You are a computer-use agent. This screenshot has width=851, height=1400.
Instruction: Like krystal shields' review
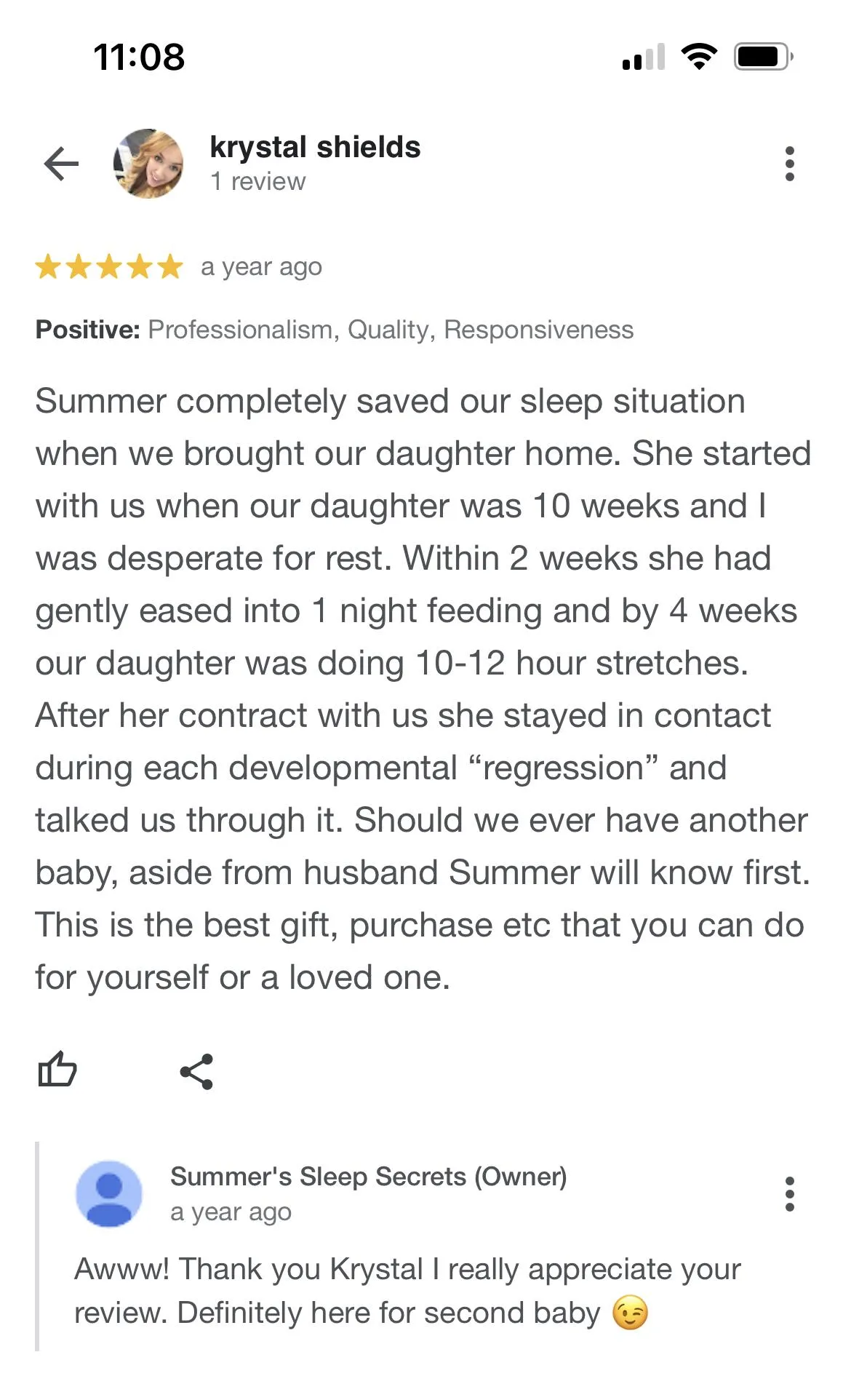click(x=57, y=1070)
